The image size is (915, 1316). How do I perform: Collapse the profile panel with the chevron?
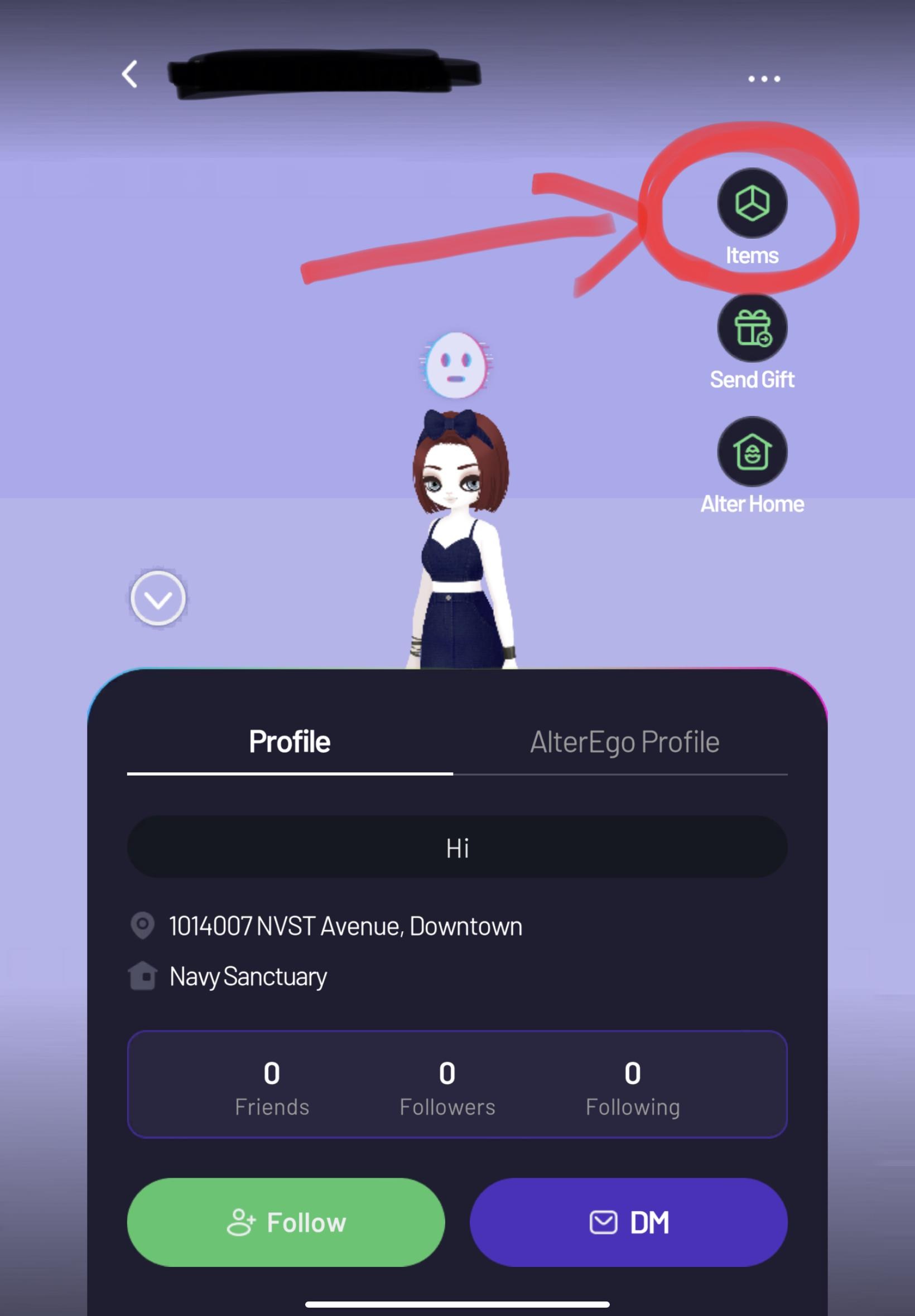(158, 599)
